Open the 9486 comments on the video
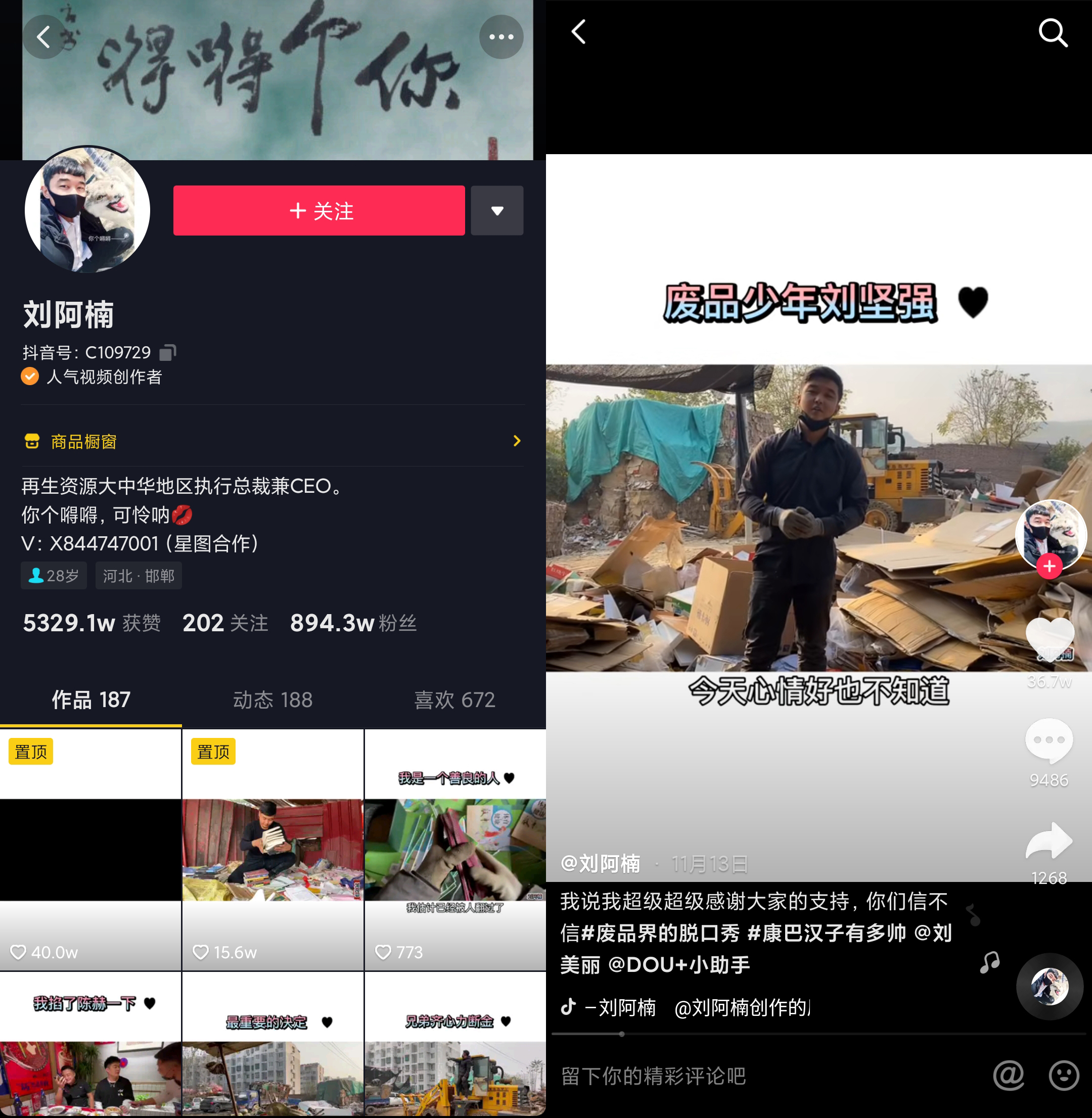Viewport: 1092px width, 1118px height. [1049, 741]
